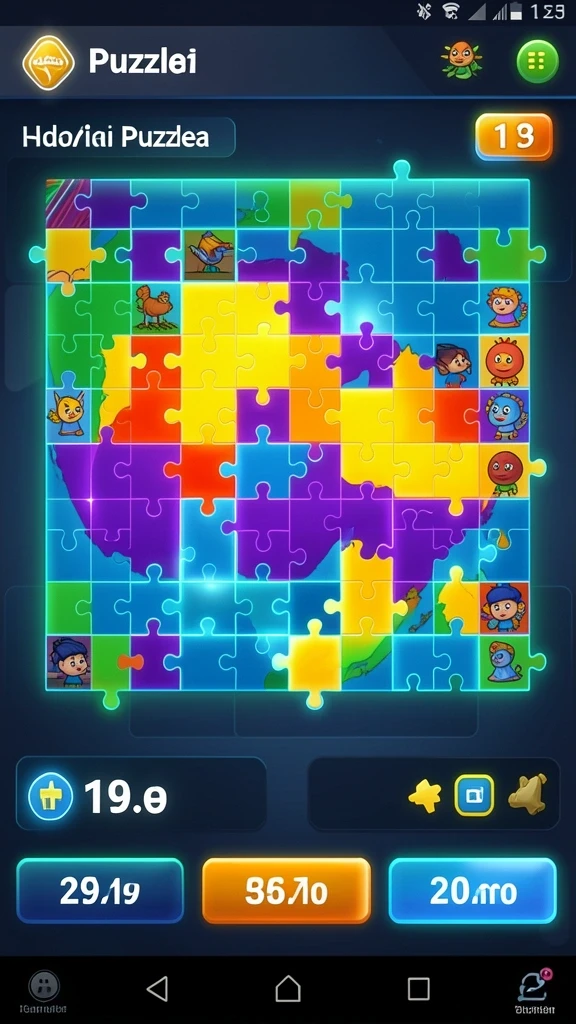Screen dimensions: 576x1024
Task: Open the bottom-left round face icon
Action: [44, 986]
